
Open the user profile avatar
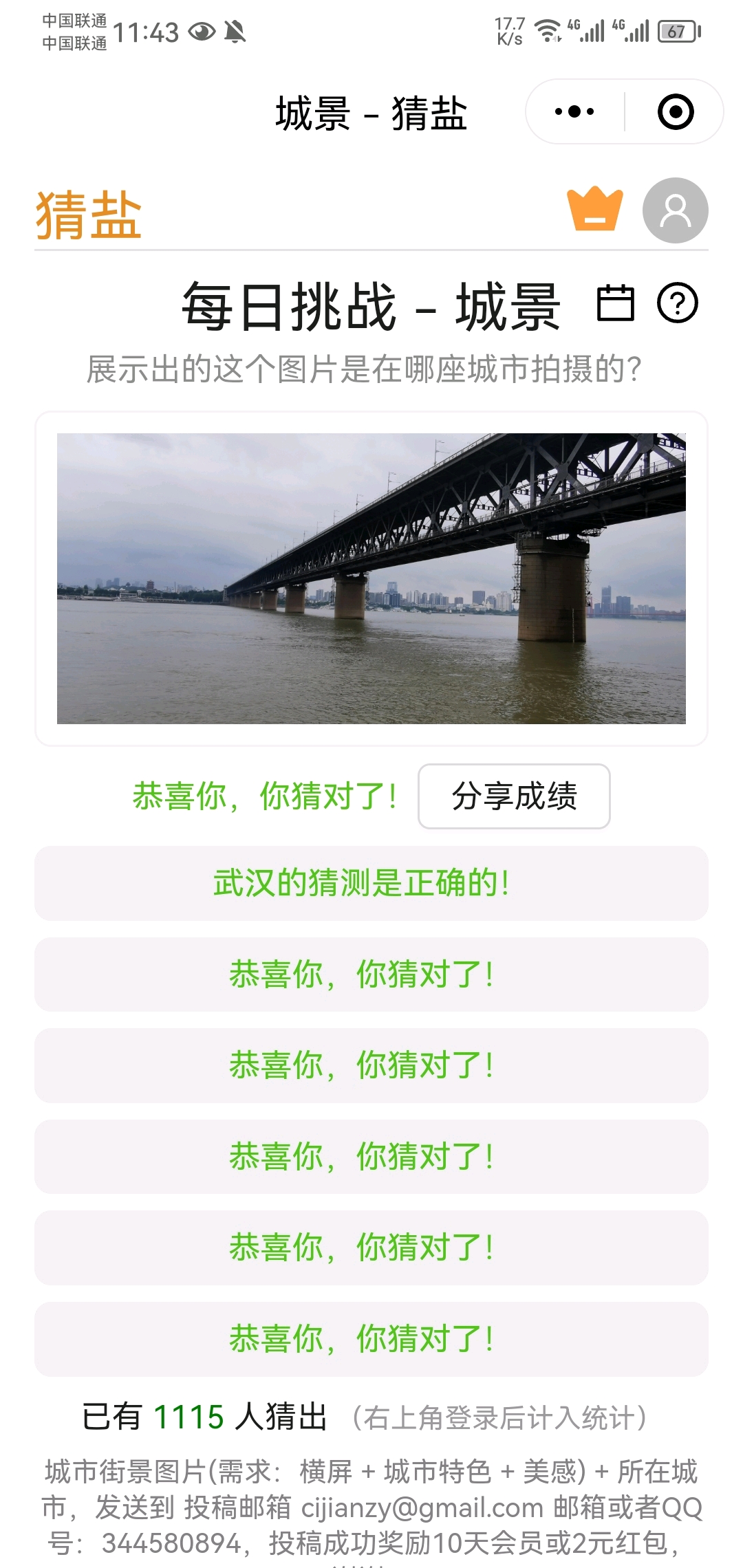676,210
